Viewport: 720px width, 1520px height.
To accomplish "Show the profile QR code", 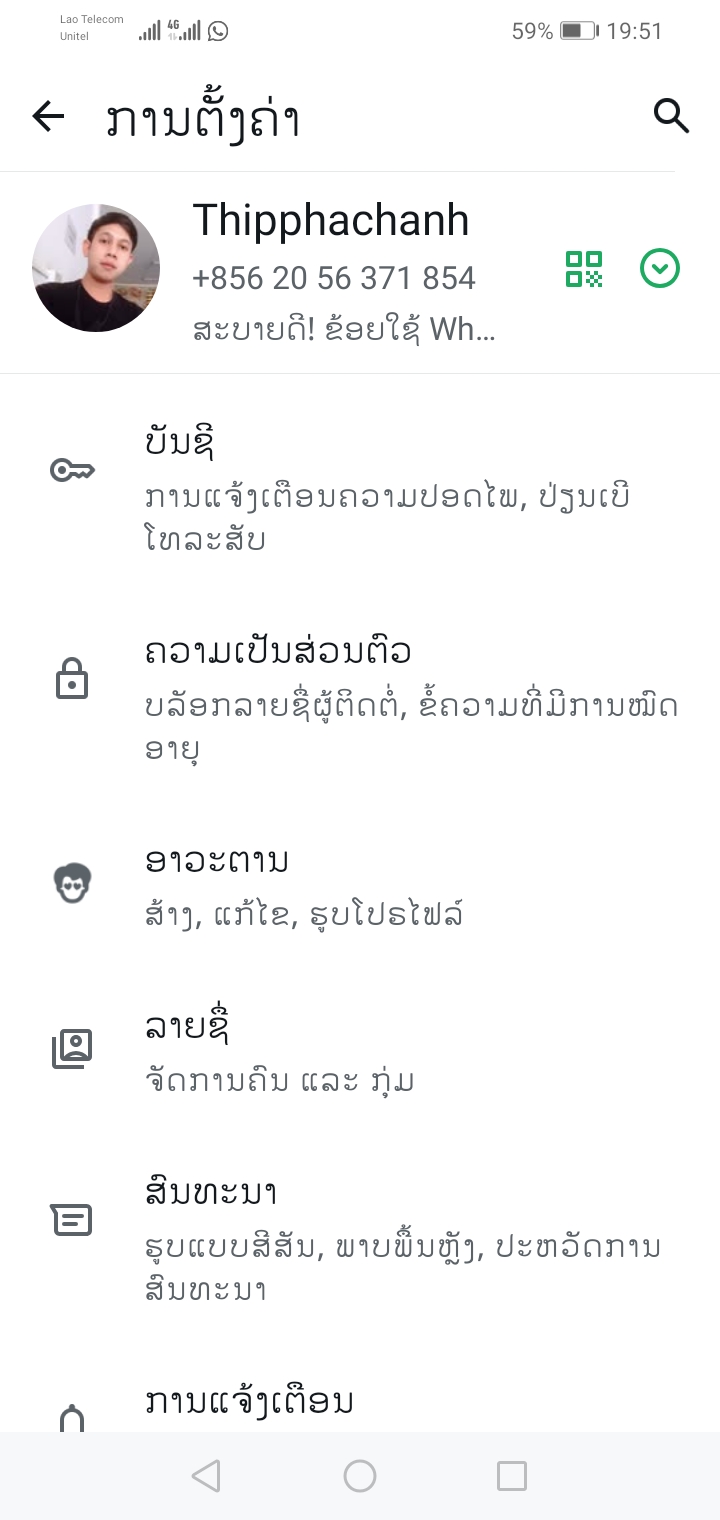I will (x=584, y=268).
